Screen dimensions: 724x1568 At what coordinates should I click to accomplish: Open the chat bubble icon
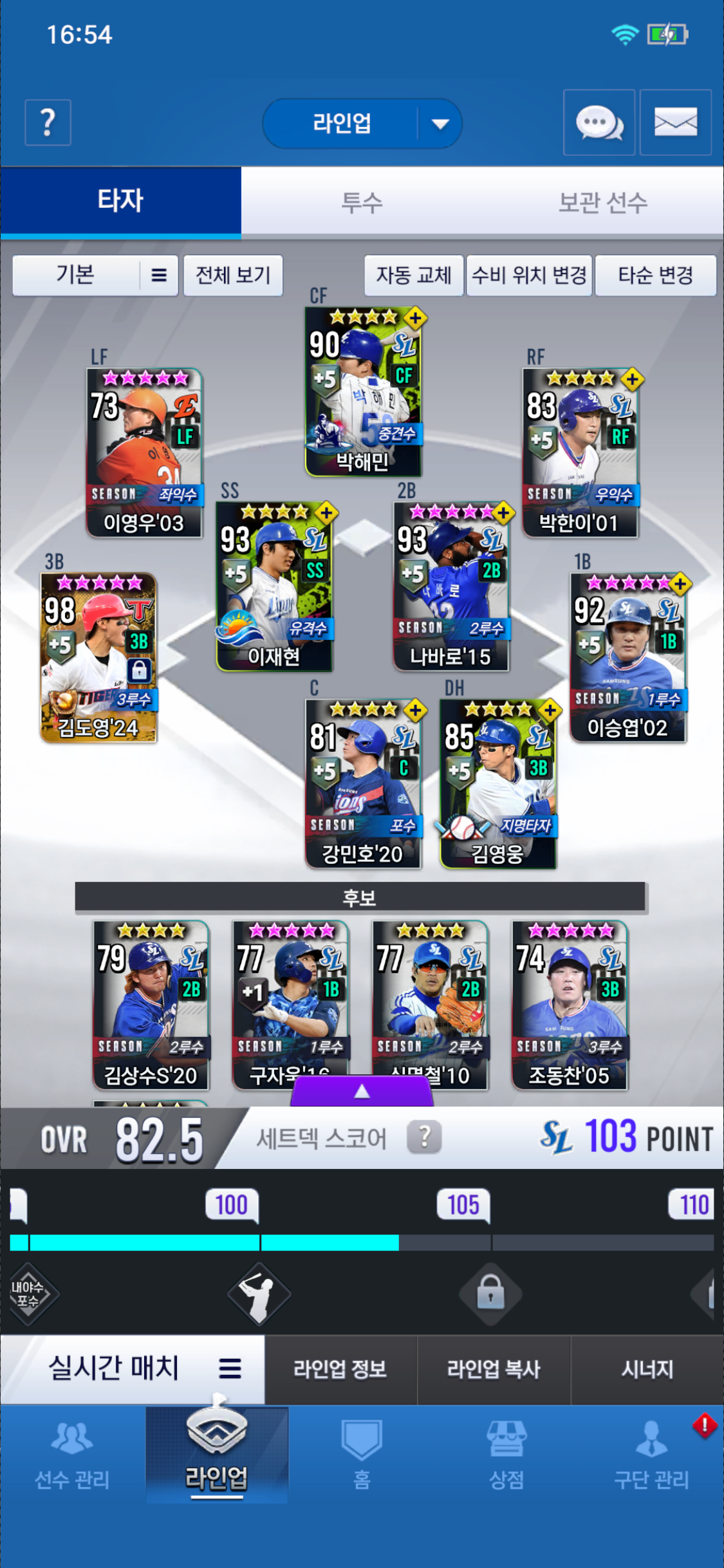tap(599, 122)
